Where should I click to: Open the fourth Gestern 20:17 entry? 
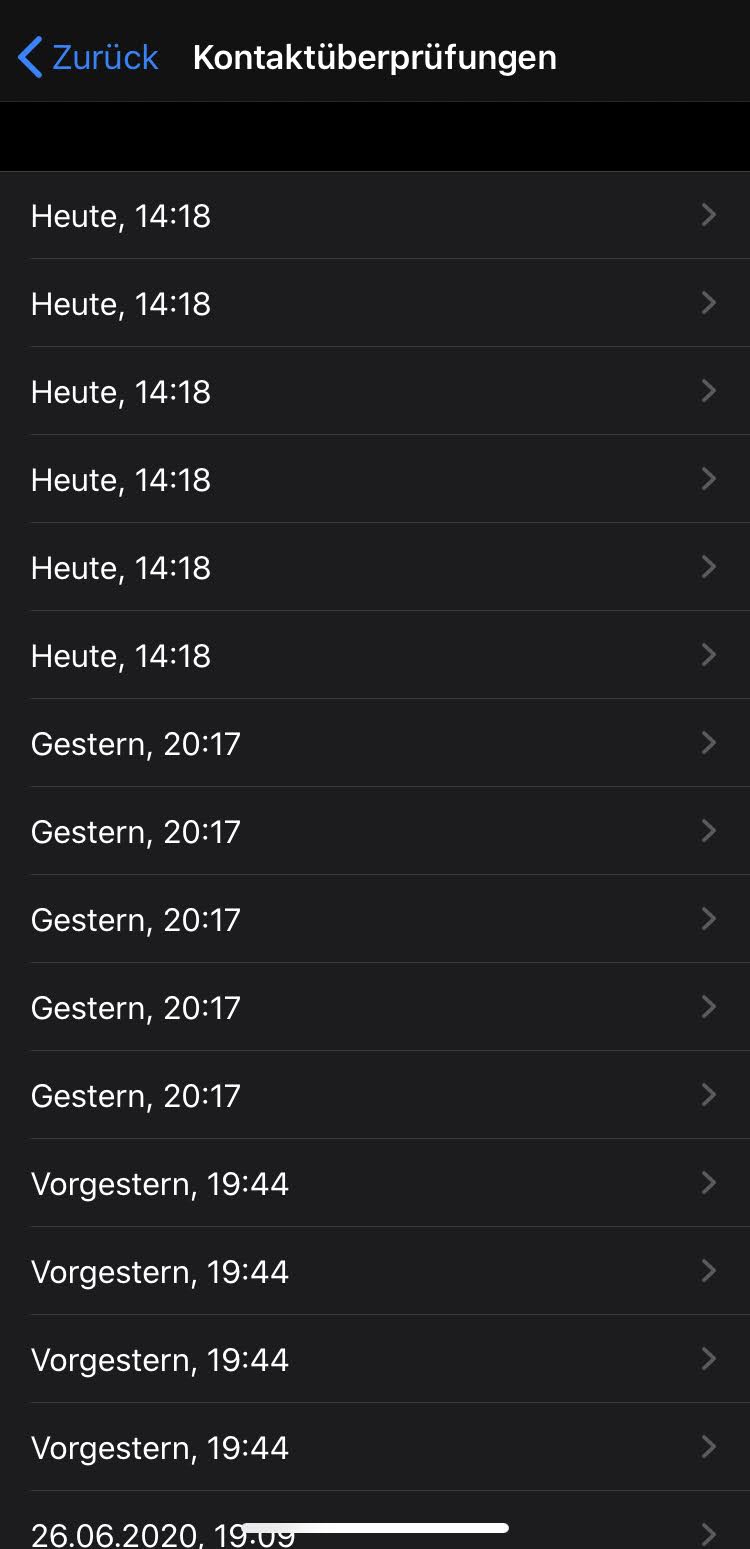click(x=375, y=1007)
